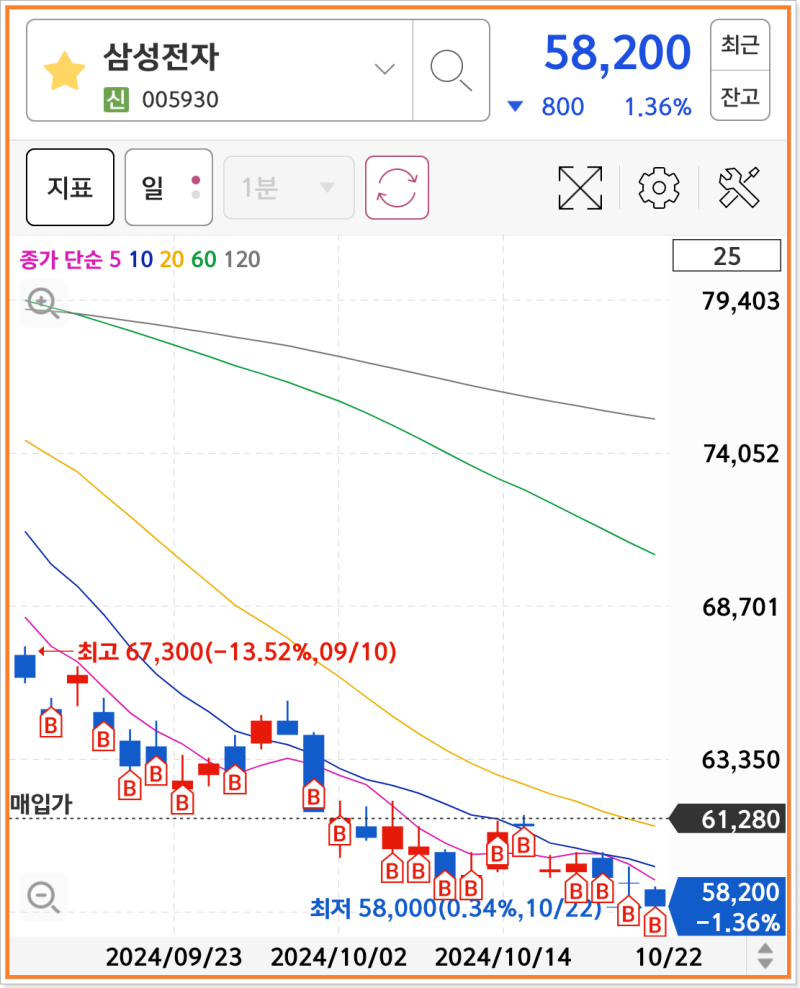
Task: Toggle the favorite star for 삼성전자
Action: [x=64, y=71]
